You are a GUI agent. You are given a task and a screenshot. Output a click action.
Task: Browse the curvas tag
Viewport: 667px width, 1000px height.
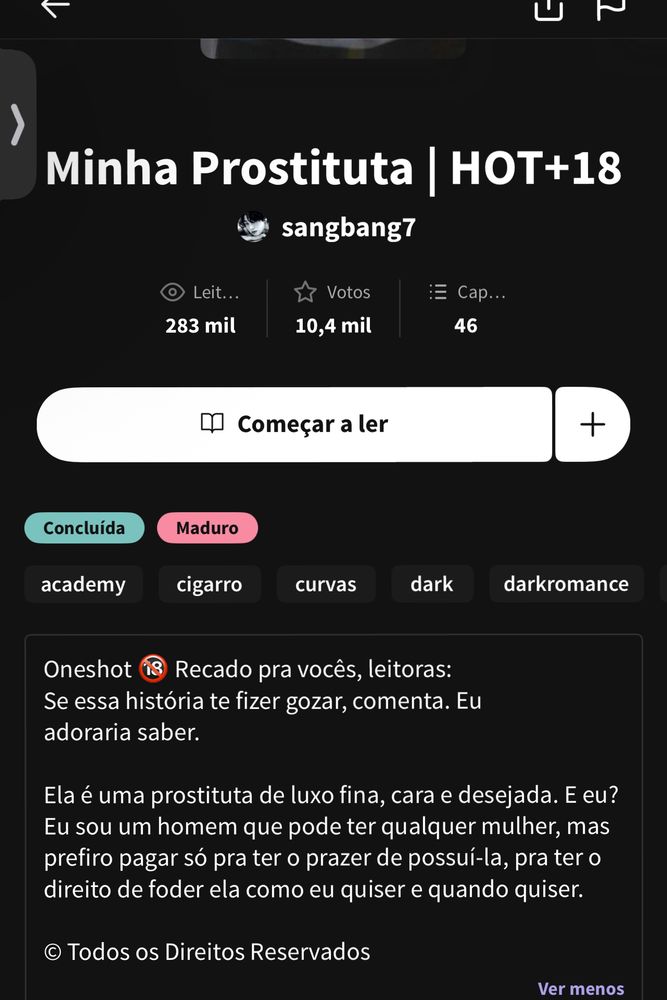[x=326, y=584]
